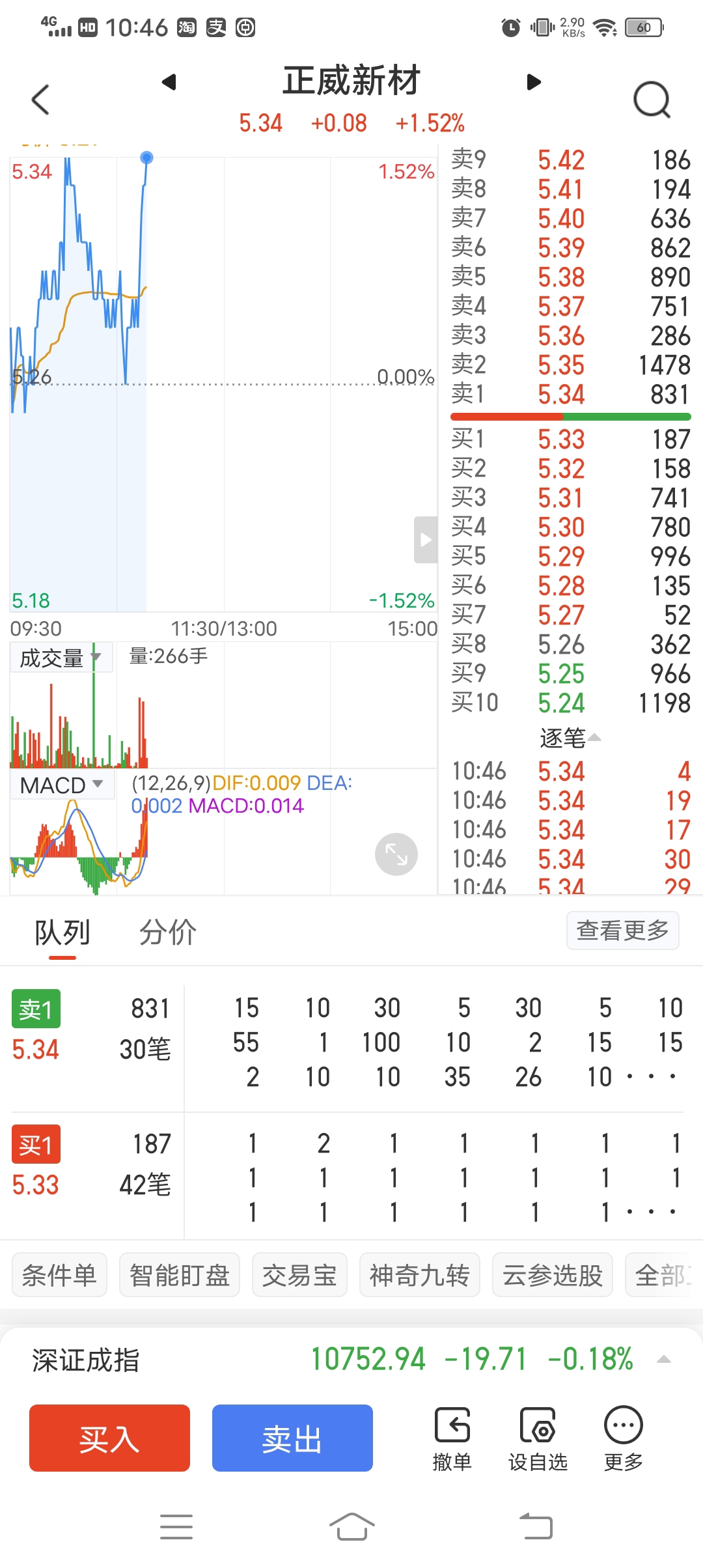The height and width of the screenshot is (1568, 703).
Task: Tap 查看更多 to view more
Action: pos(622,931)
